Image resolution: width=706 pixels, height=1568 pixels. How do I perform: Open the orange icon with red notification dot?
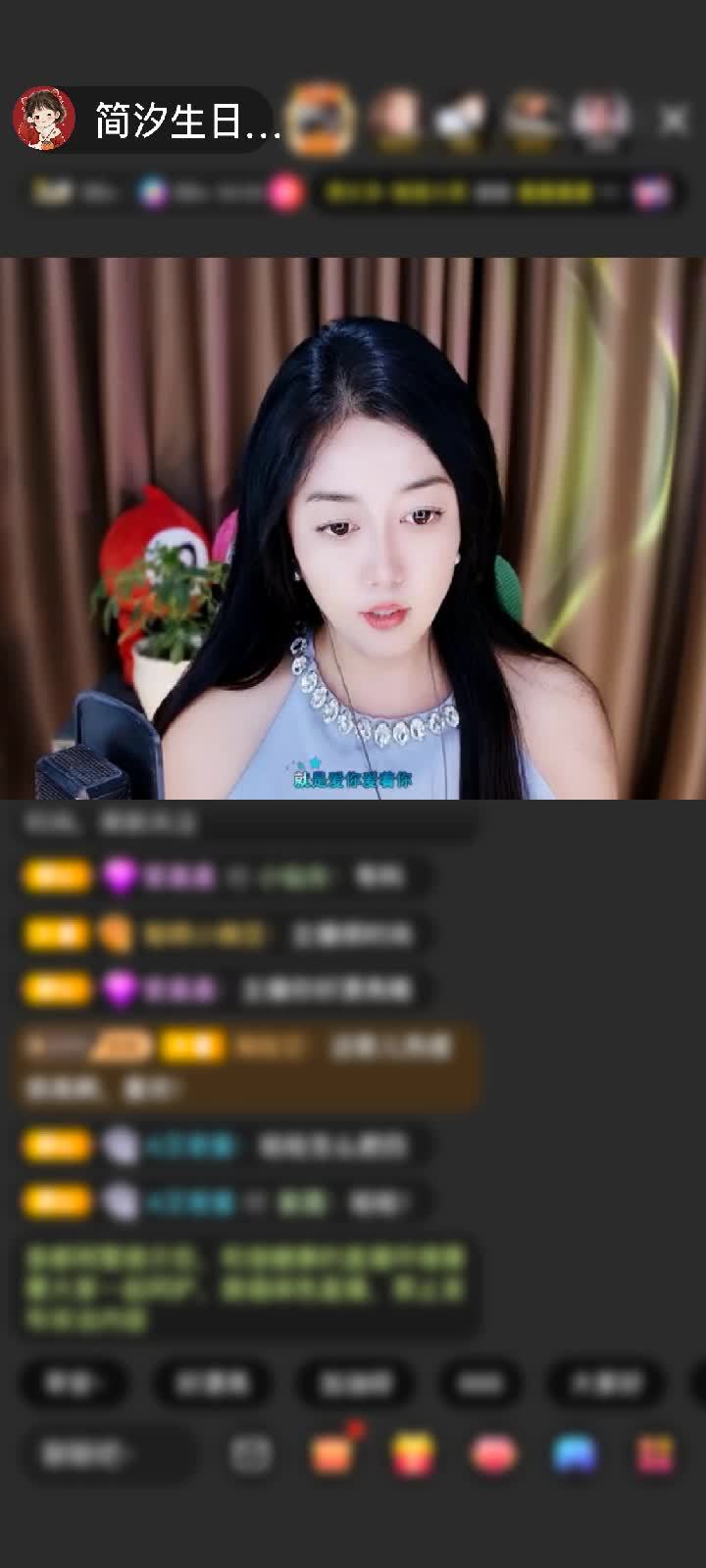(333, 1454)
